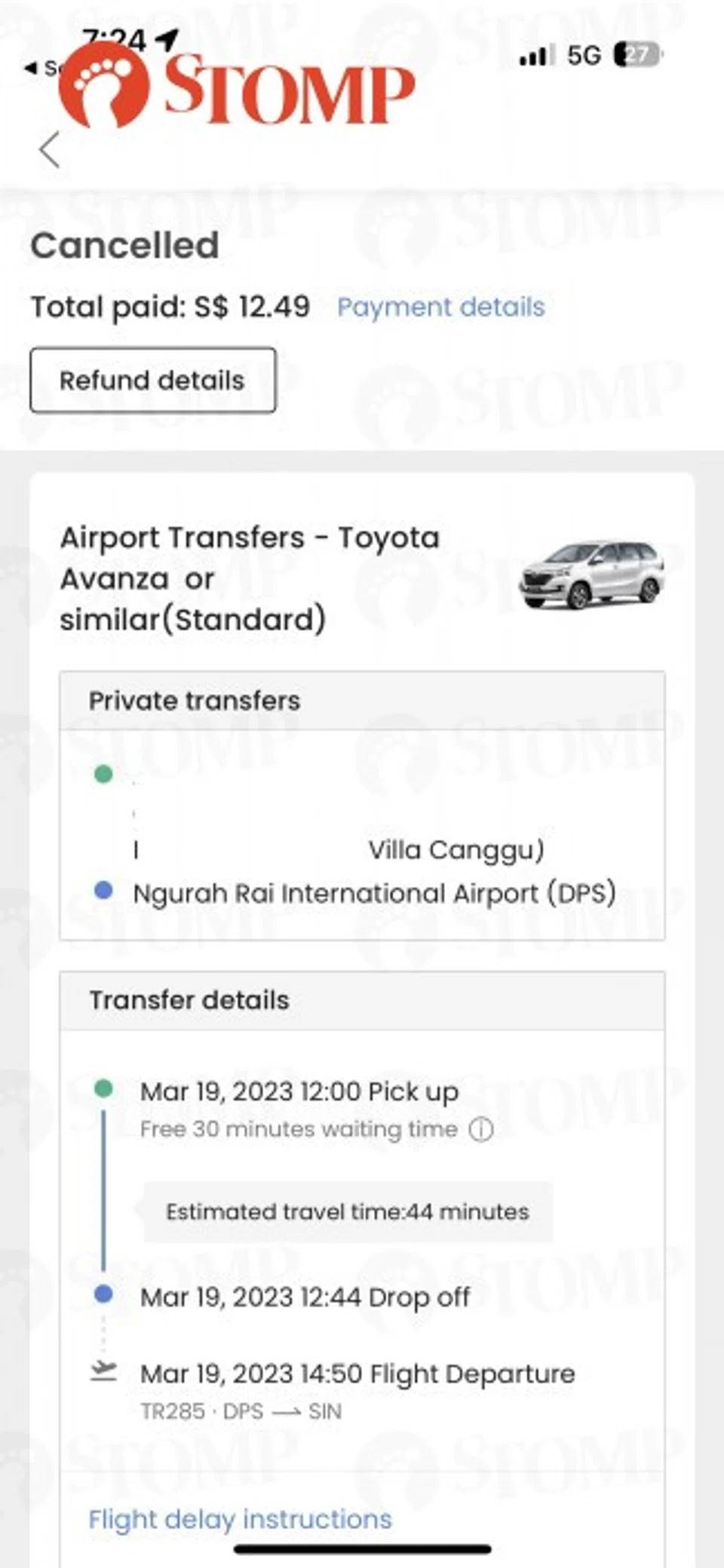The width and height of the screenshot is (724, 1568).
Task: Show info about free waiting time
Action: [481, 1129]
